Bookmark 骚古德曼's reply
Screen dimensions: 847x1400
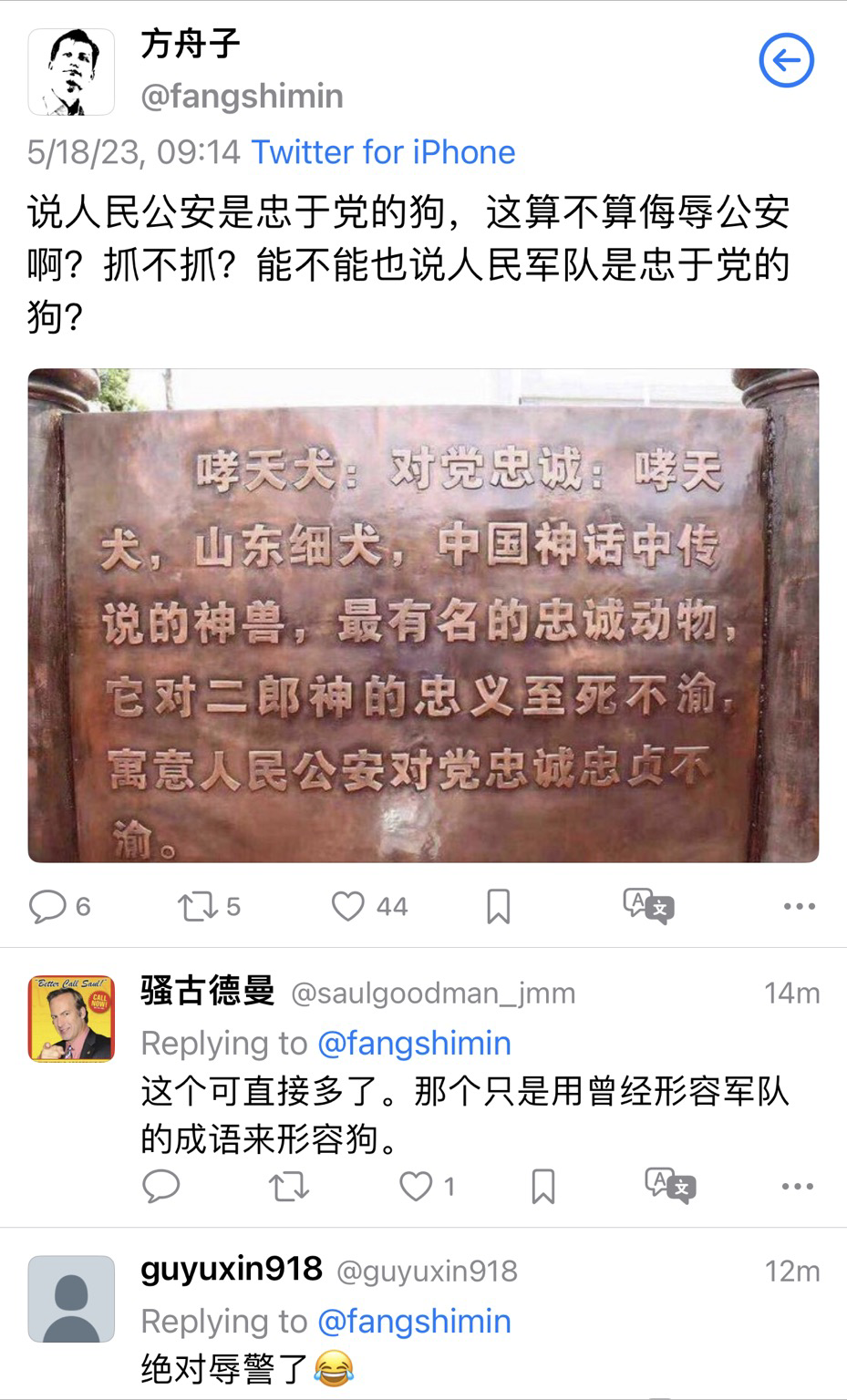tap(543, 1186)
